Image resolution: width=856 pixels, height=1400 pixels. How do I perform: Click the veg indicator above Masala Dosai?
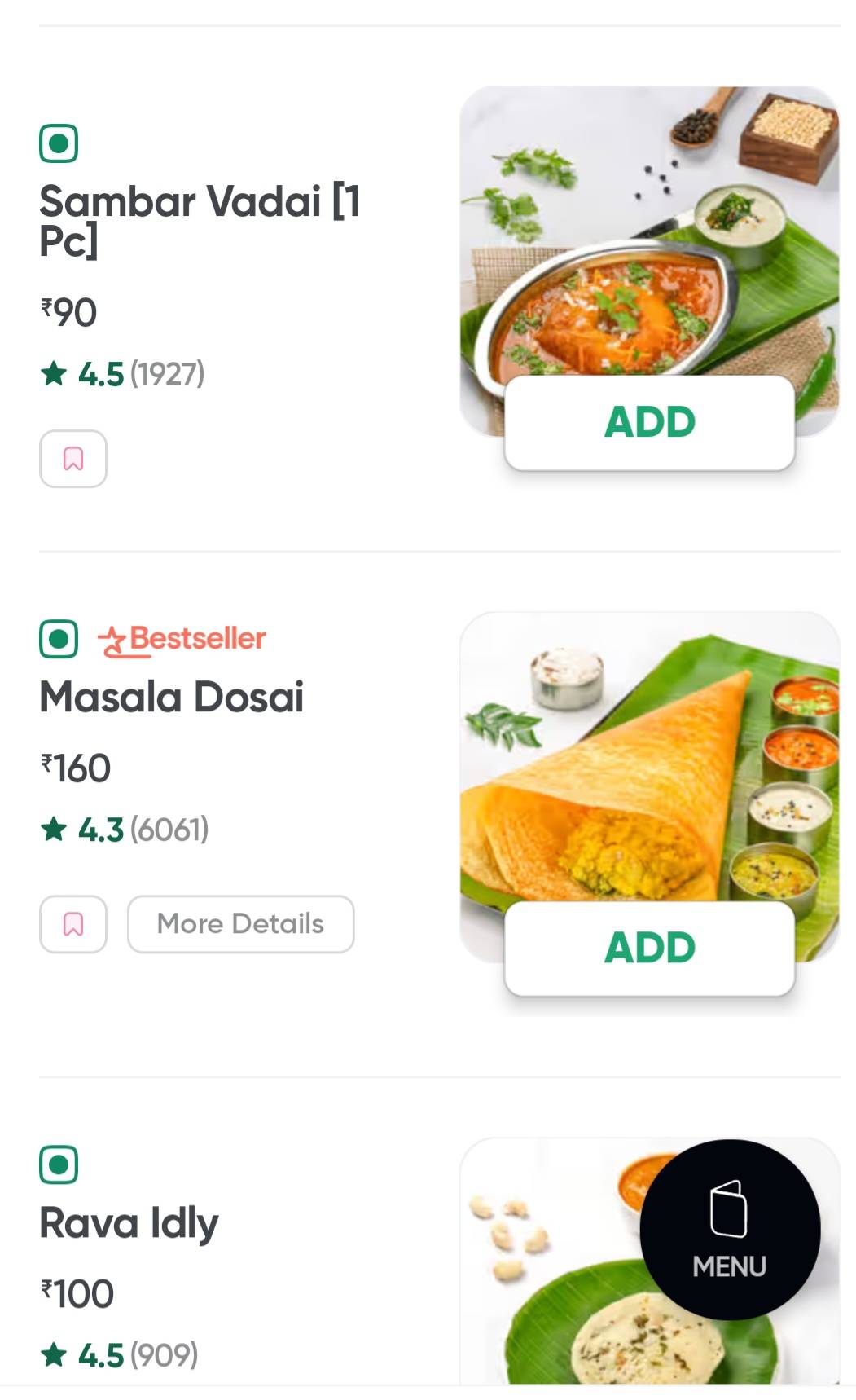(57, 641)
